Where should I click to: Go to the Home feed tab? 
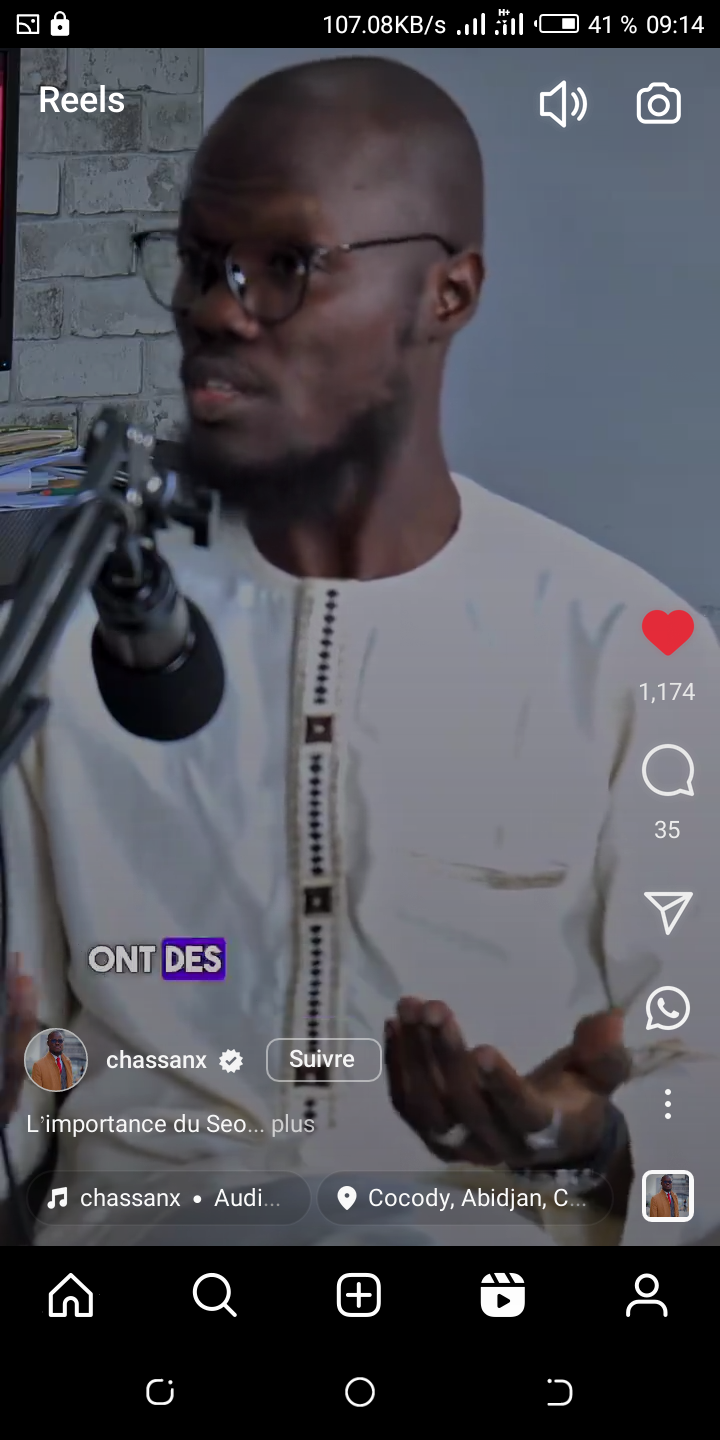[x=71, y=1296]
